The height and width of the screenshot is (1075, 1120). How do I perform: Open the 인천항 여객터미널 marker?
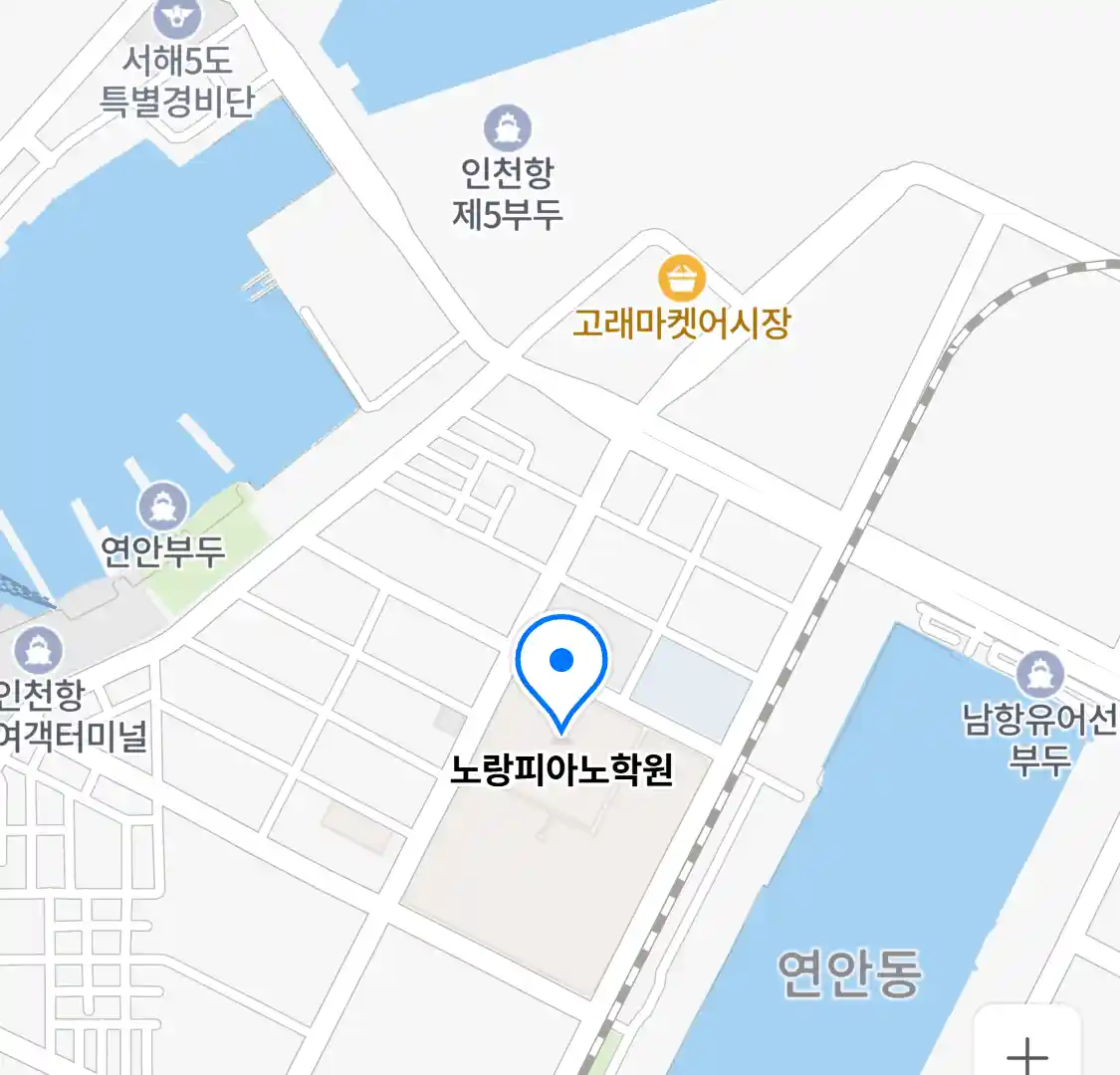click(39, 653)
